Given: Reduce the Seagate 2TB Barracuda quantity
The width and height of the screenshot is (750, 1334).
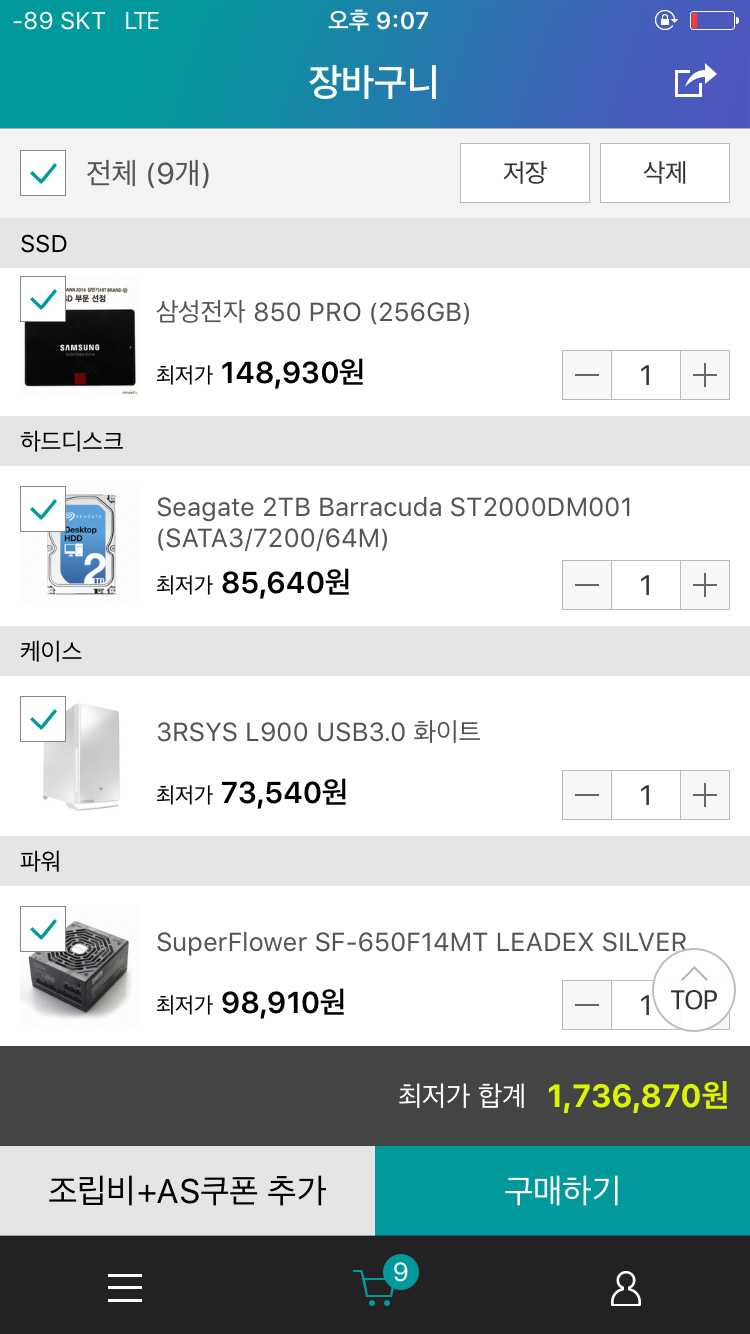Looking at the screenshot, I should point(587,585).
